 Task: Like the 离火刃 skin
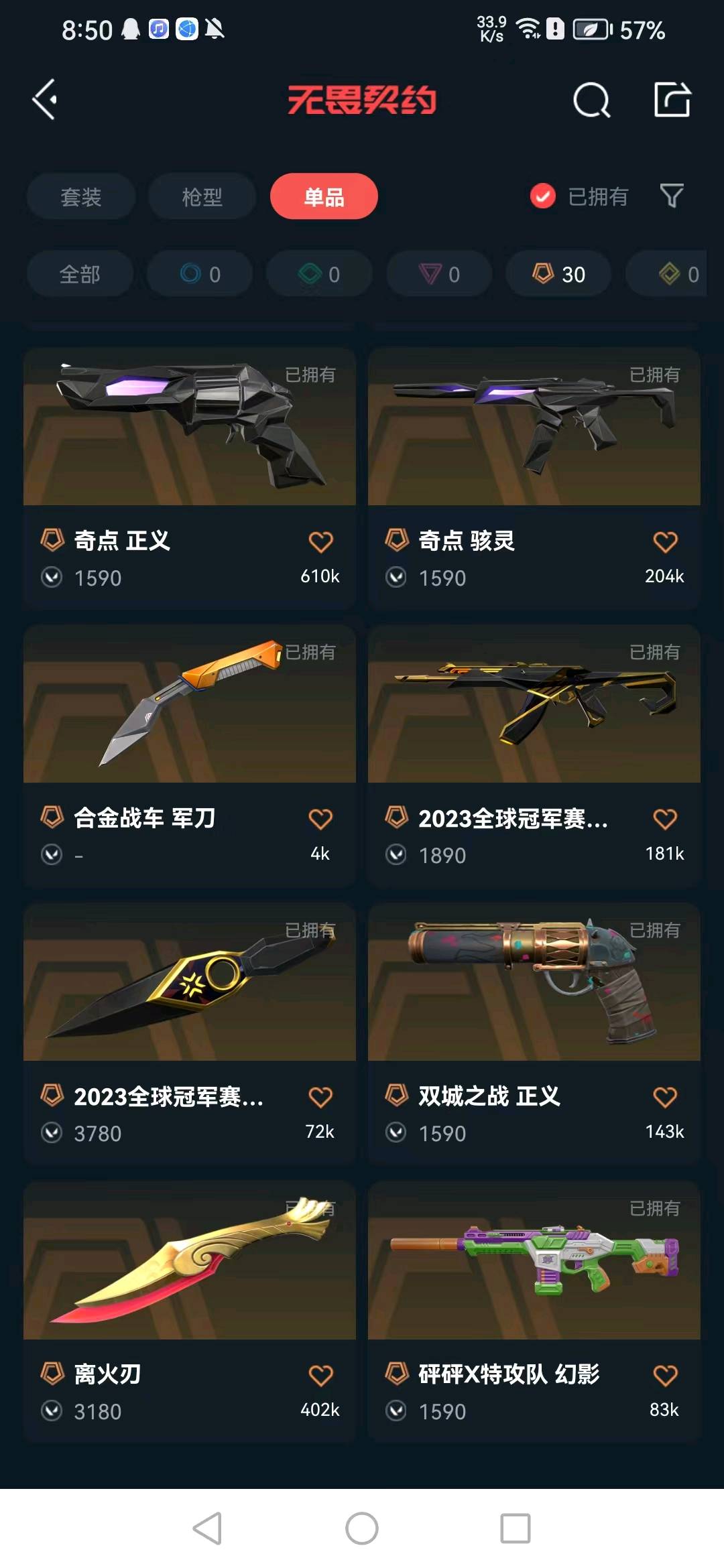coord(320,1376)
